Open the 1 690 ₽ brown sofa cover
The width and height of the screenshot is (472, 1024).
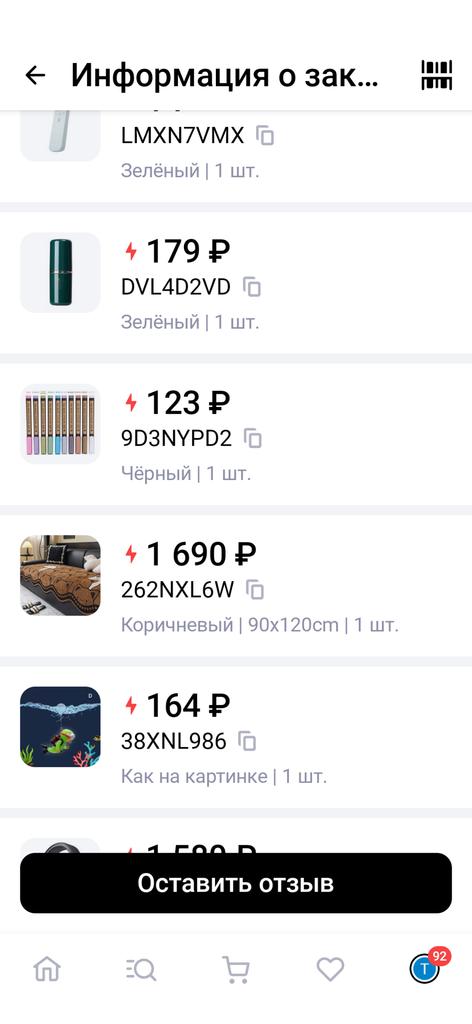pyautogui.click(x=60, y=575)
